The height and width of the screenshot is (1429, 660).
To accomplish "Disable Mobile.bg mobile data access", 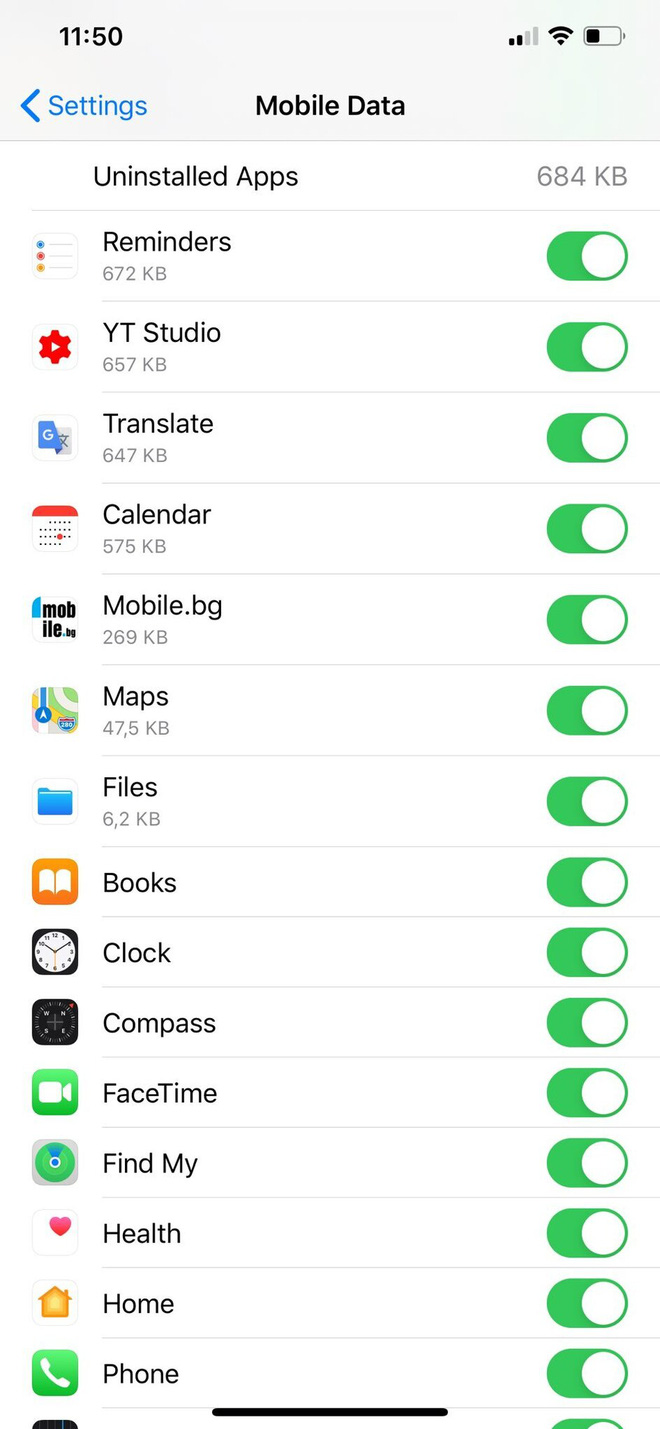I will pos(586,620).
